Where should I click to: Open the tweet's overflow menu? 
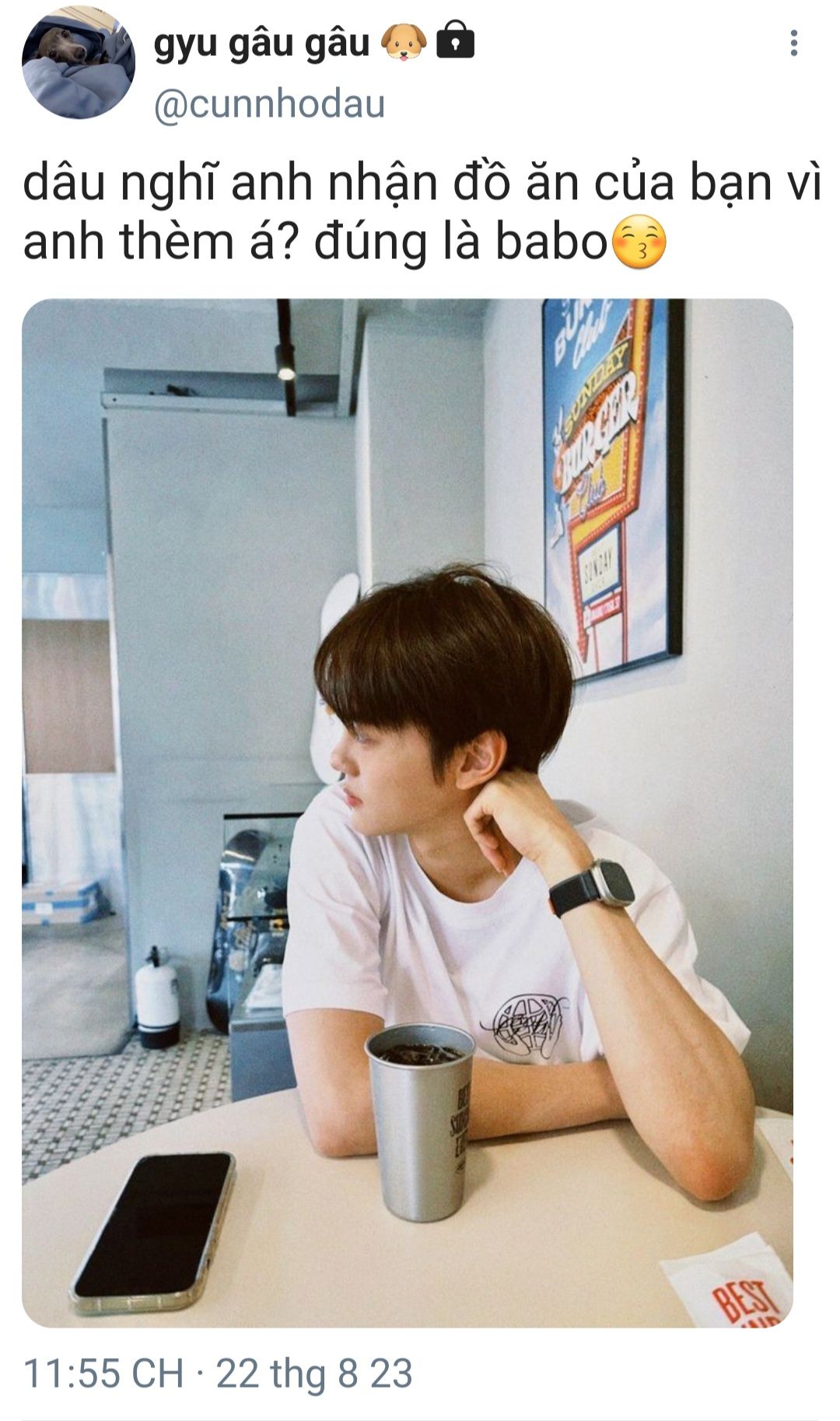793,43
